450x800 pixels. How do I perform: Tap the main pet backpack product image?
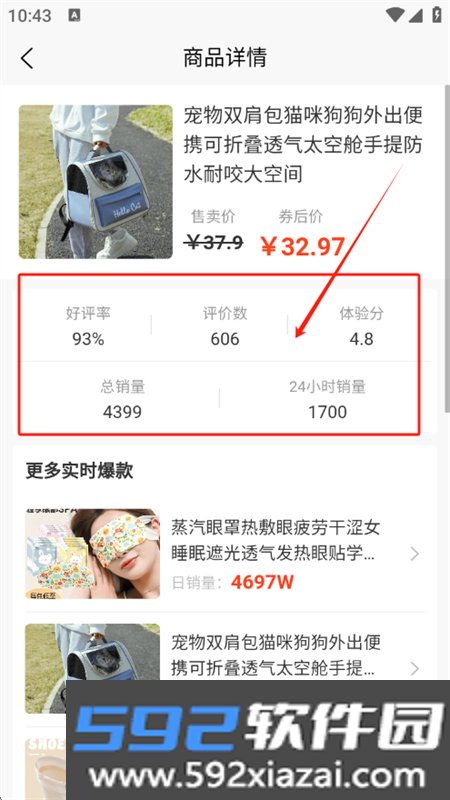click(96, 182)
